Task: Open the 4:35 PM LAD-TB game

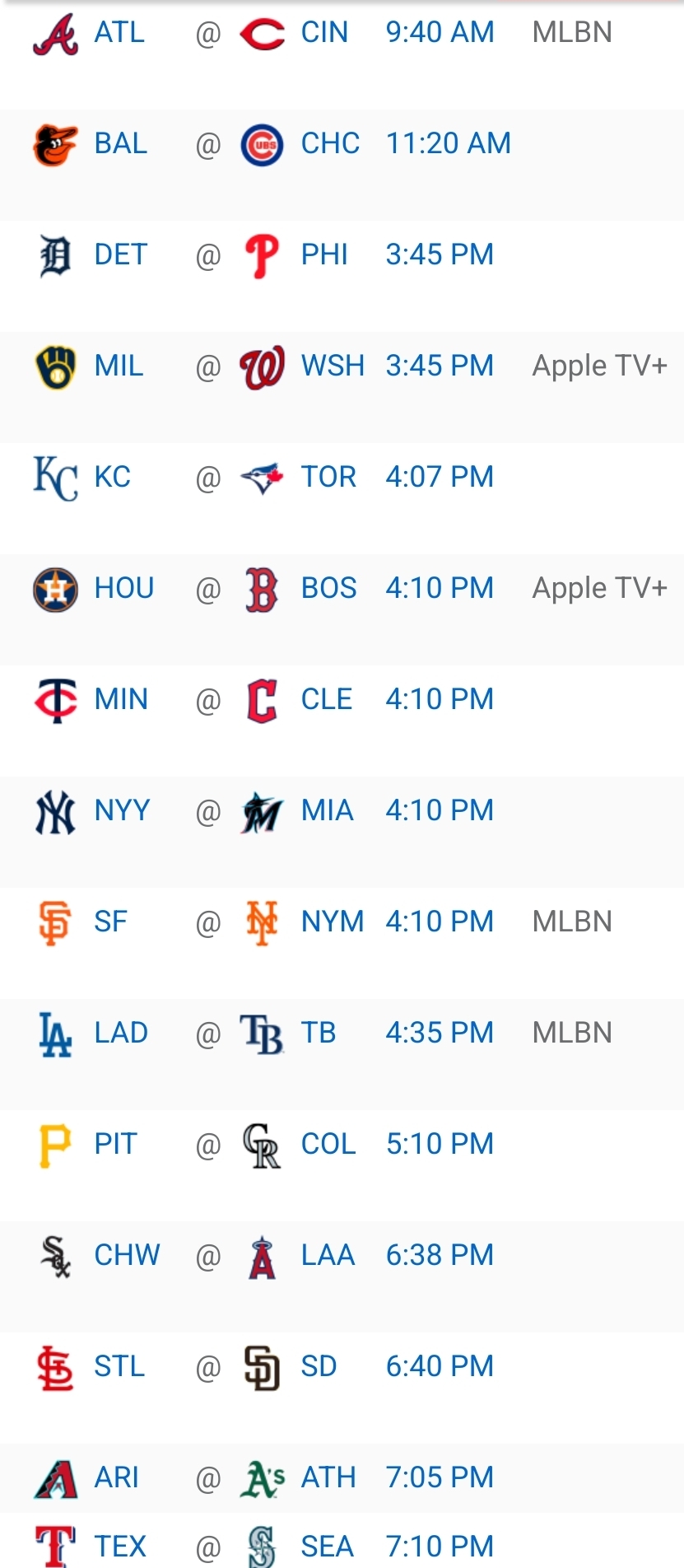Action: pos(440,1033)
